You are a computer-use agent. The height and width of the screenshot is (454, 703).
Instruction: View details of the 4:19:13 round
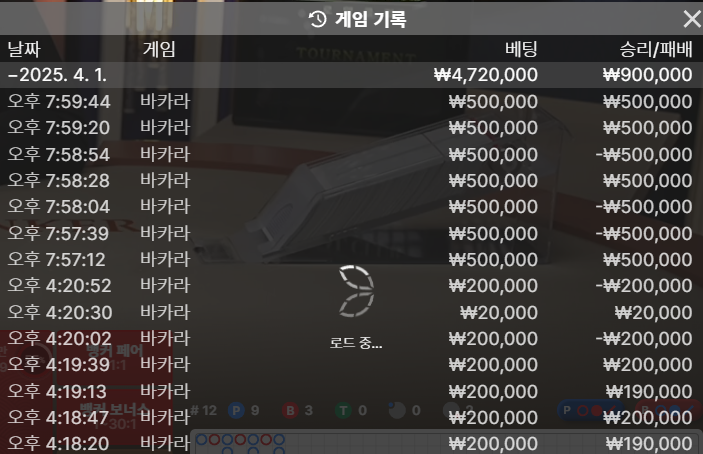tap(351, 390)
